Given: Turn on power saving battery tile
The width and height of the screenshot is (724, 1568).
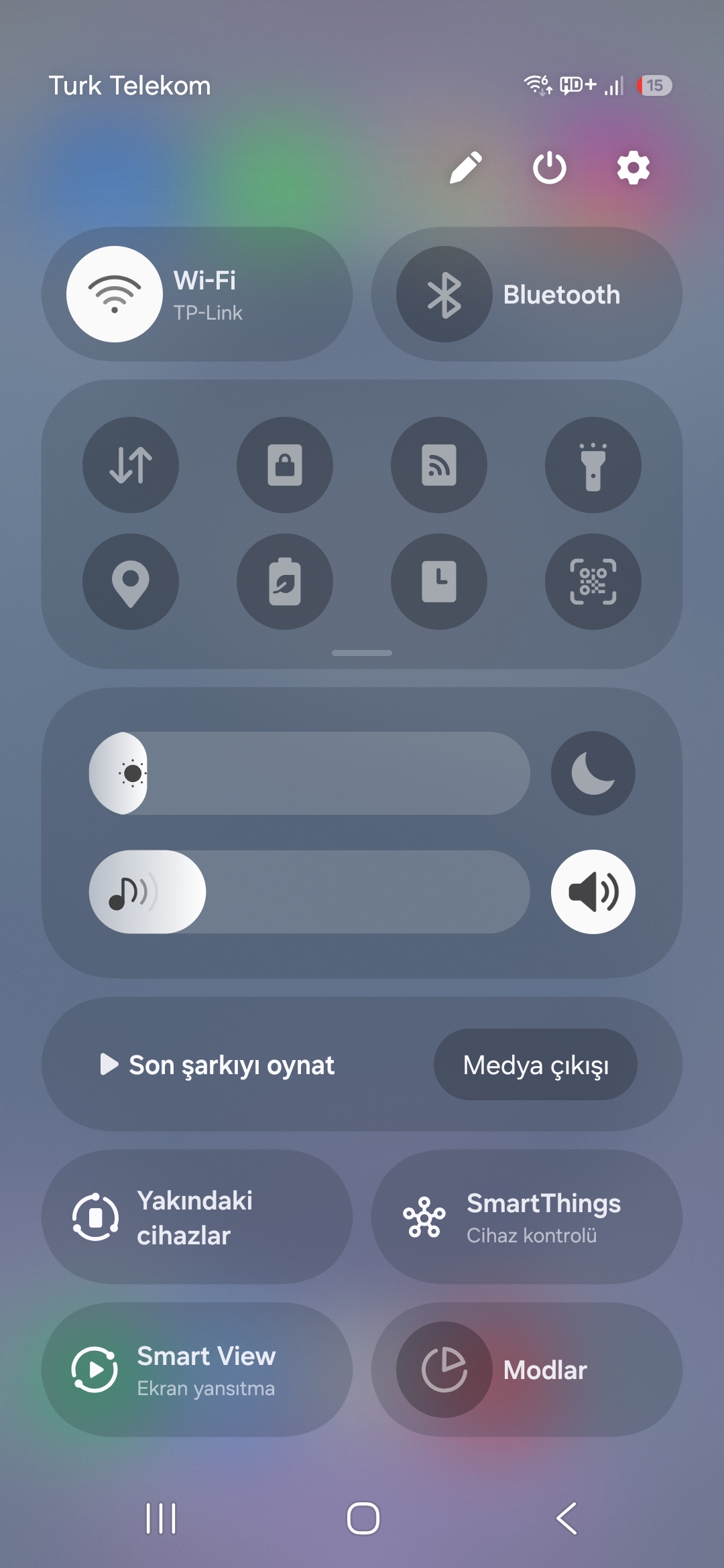Looking at the screenshot, I should pos(285,582).
